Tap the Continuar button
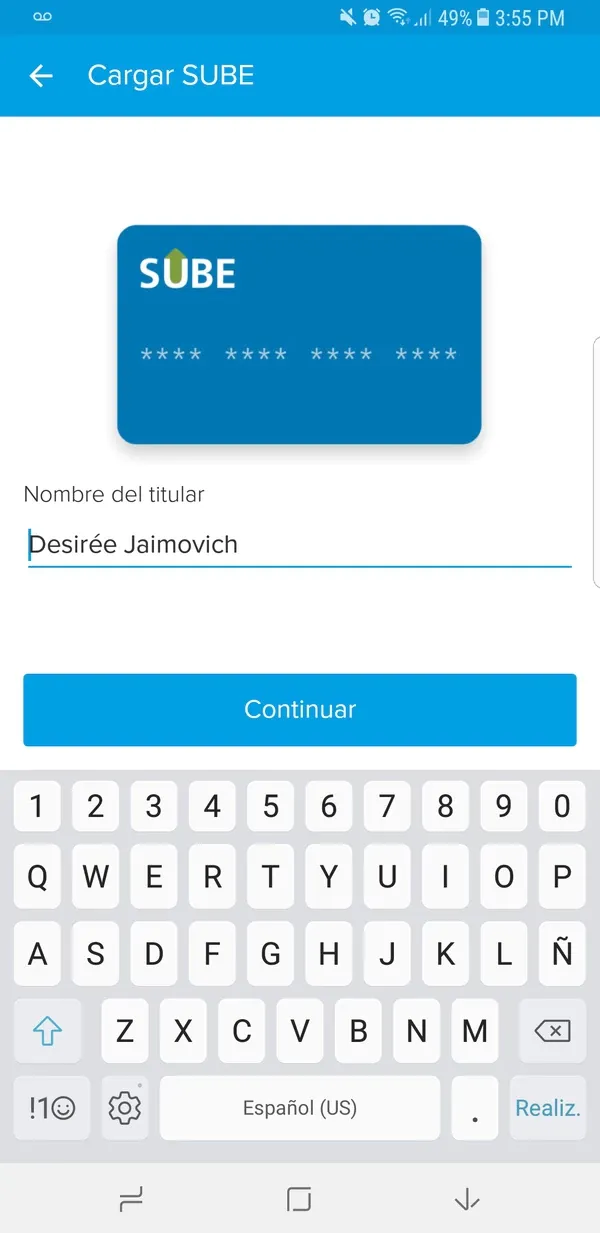 point(300,710)
